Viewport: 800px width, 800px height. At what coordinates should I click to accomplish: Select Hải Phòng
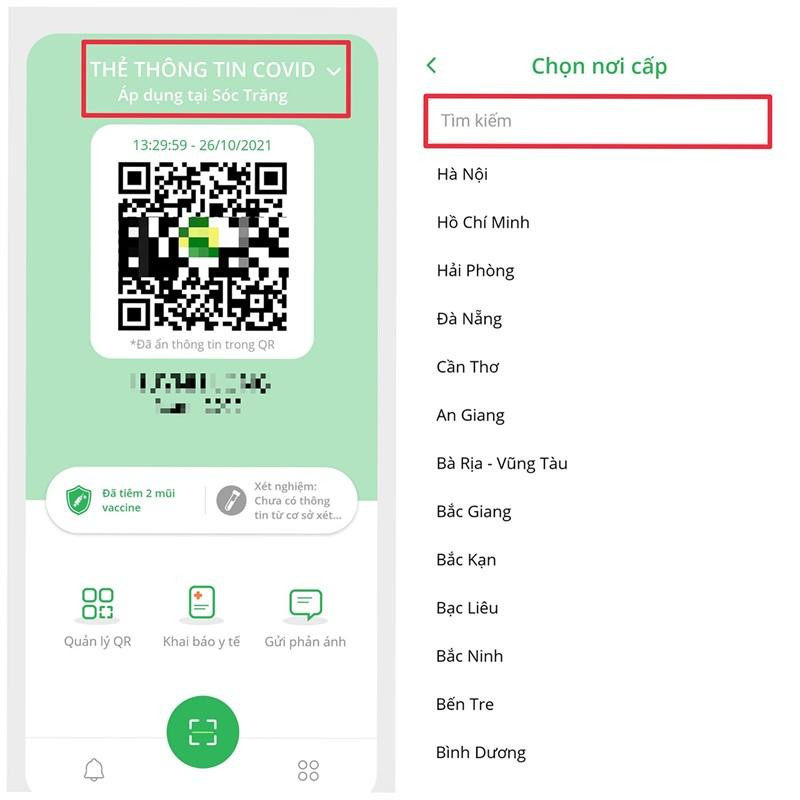(x=475, y=270)
